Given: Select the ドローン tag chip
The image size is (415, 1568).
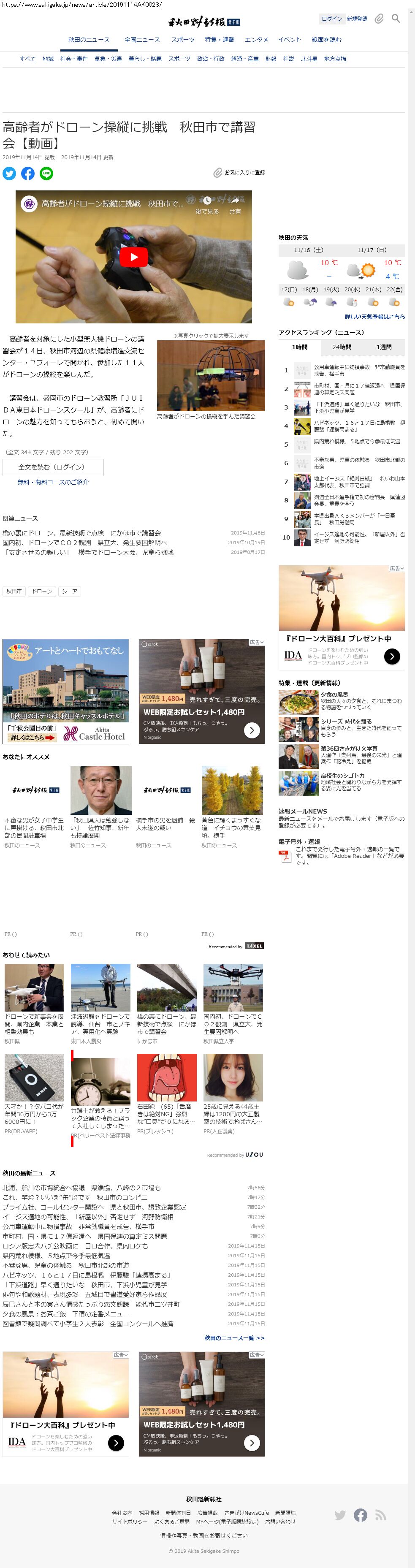Looking at the screenshot, I should click(x=42, y=591).
